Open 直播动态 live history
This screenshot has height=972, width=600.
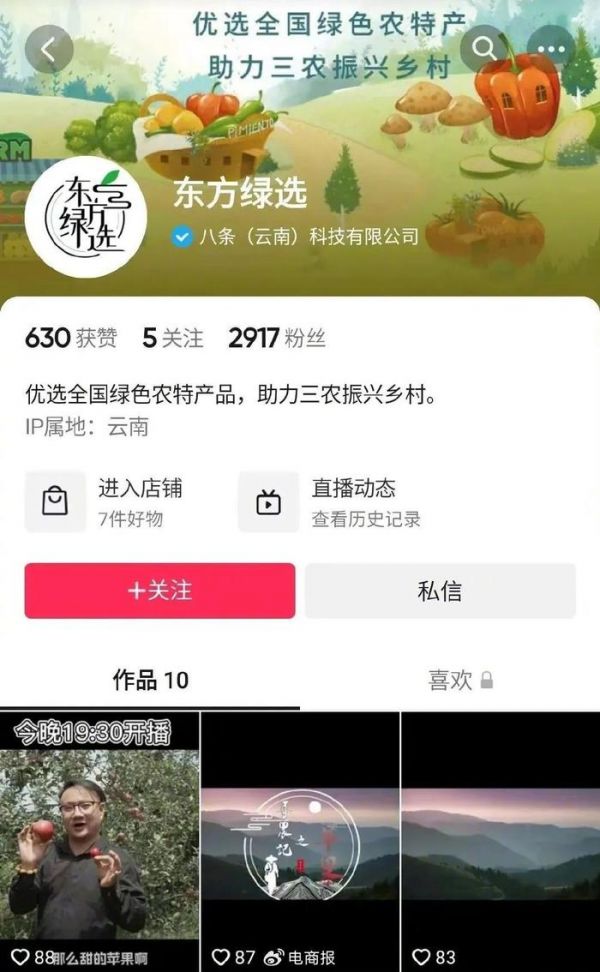pos(331,501)
